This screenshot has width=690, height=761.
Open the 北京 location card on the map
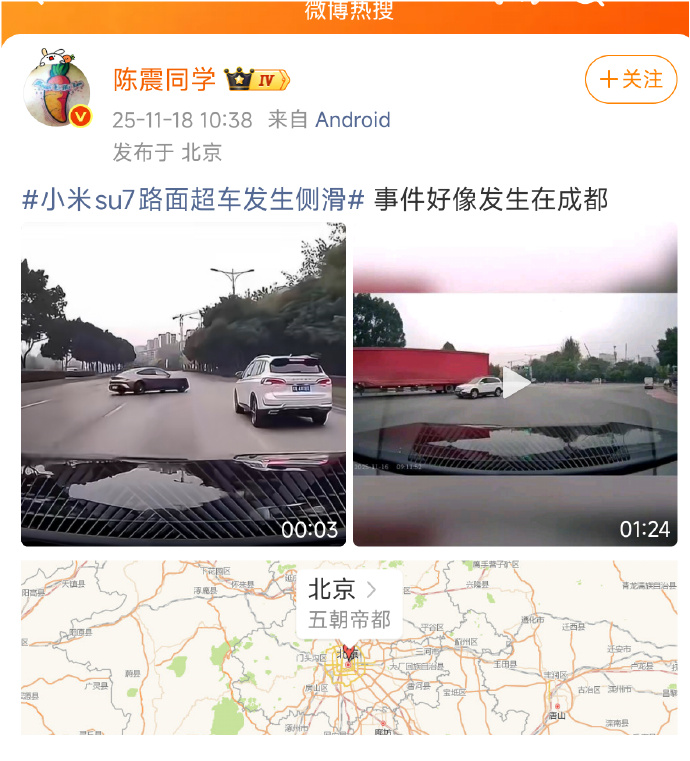pos(349,605)
